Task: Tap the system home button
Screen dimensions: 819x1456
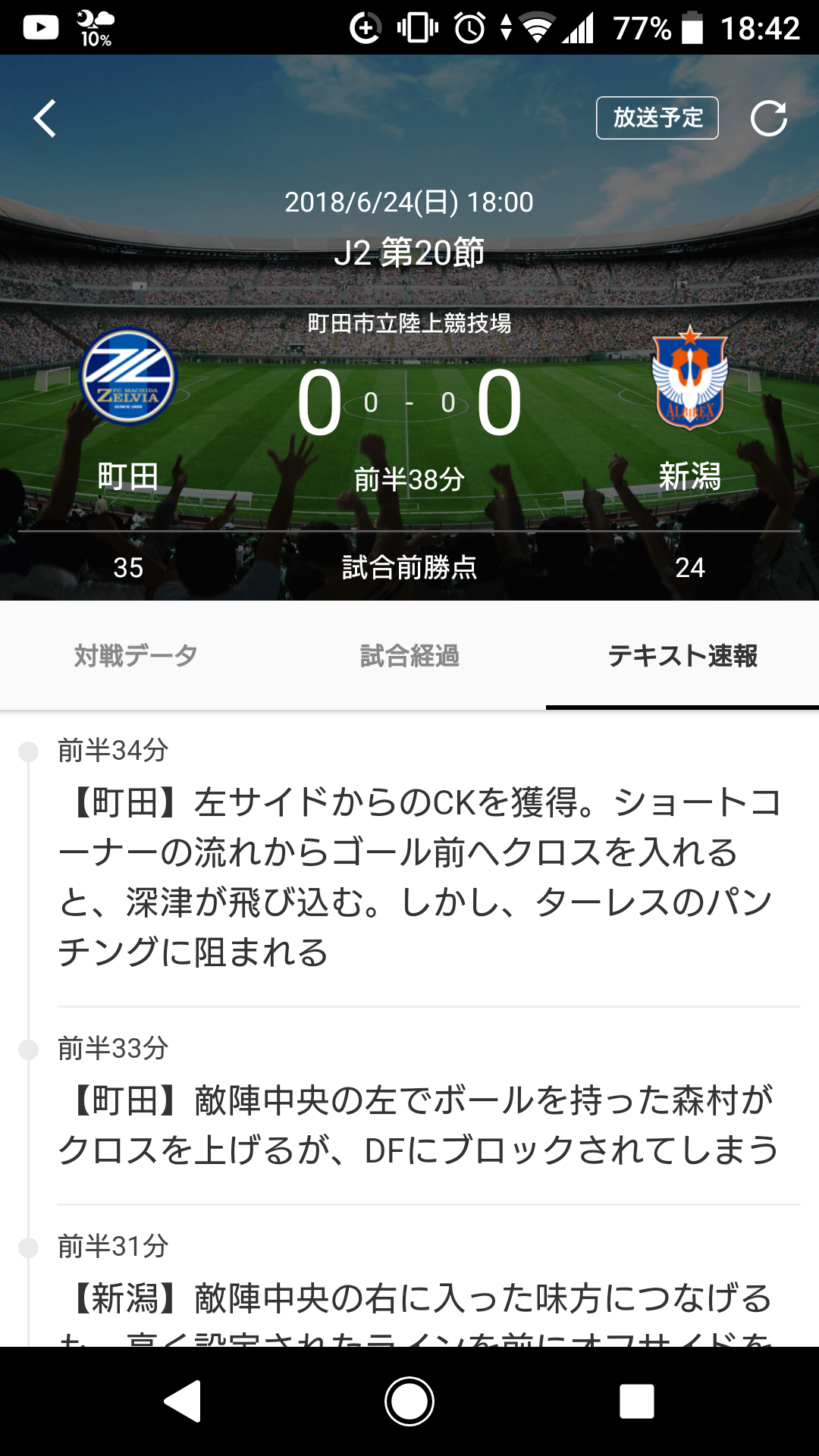Action: (x=409, y=1401)
